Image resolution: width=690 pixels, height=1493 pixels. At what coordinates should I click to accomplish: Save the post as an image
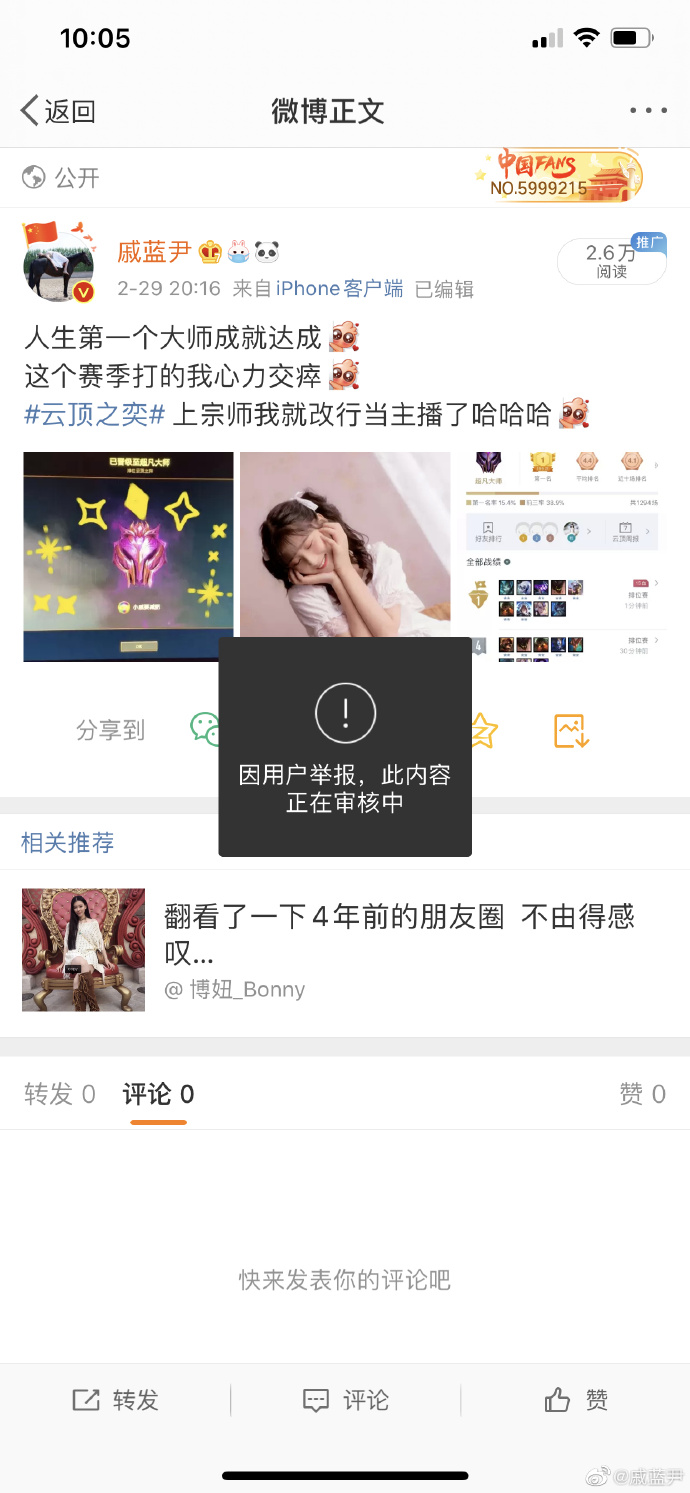click(x=571, y=730)
